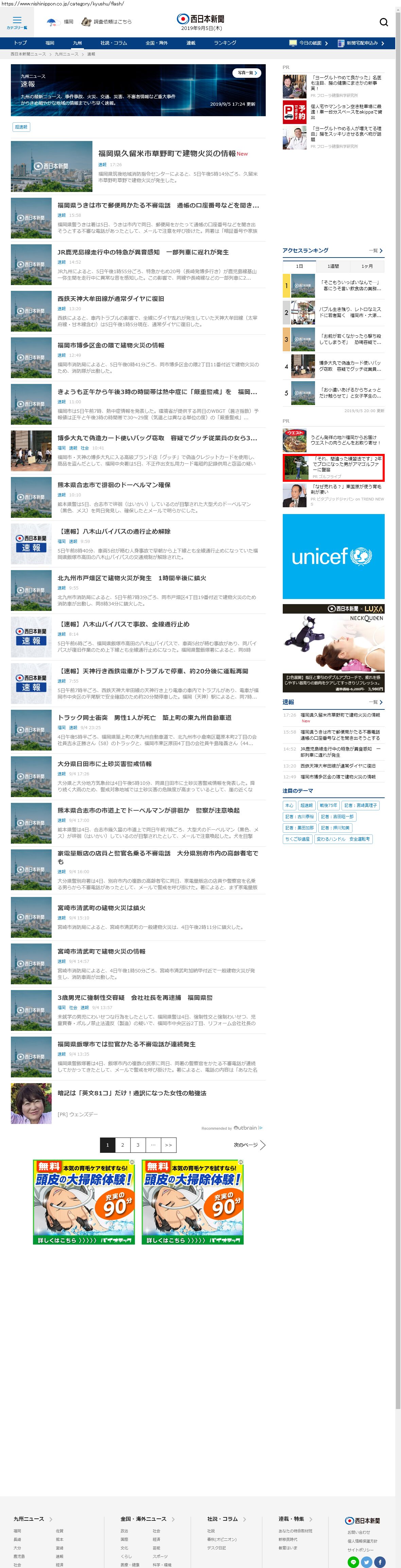Screen dimensions: 401x1568
Task: Open the アクセスランキング 一覧 link
Action: pyautogui.click(x=376, y=251)
